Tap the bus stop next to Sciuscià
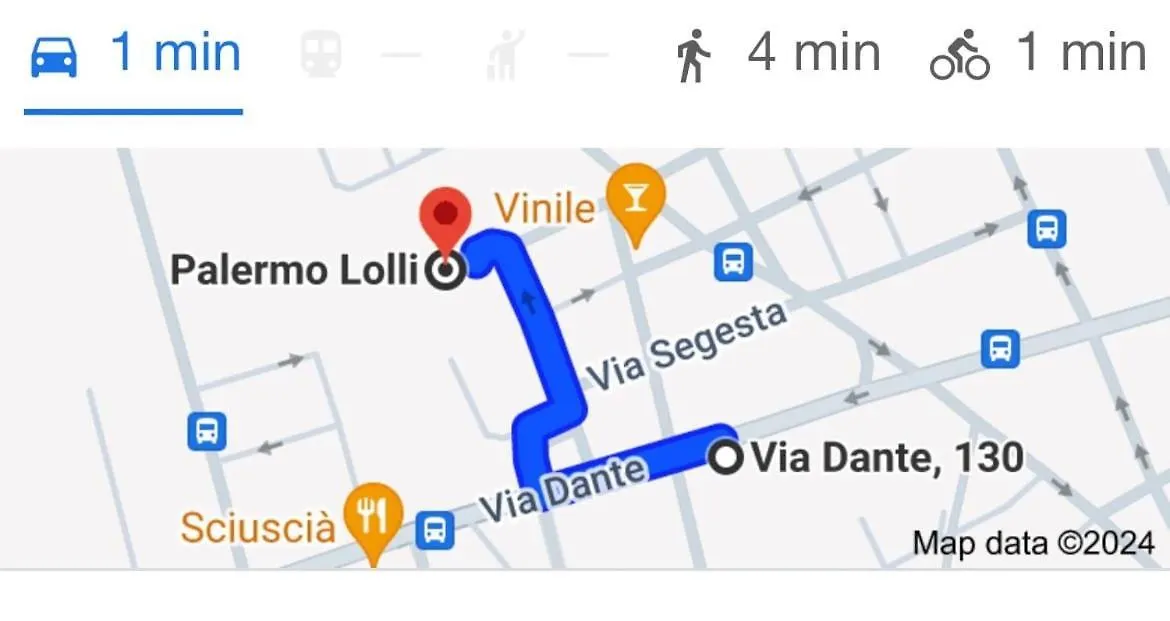Image resolution: width=1170 pixels, height=621 pixels. (434, 529)
